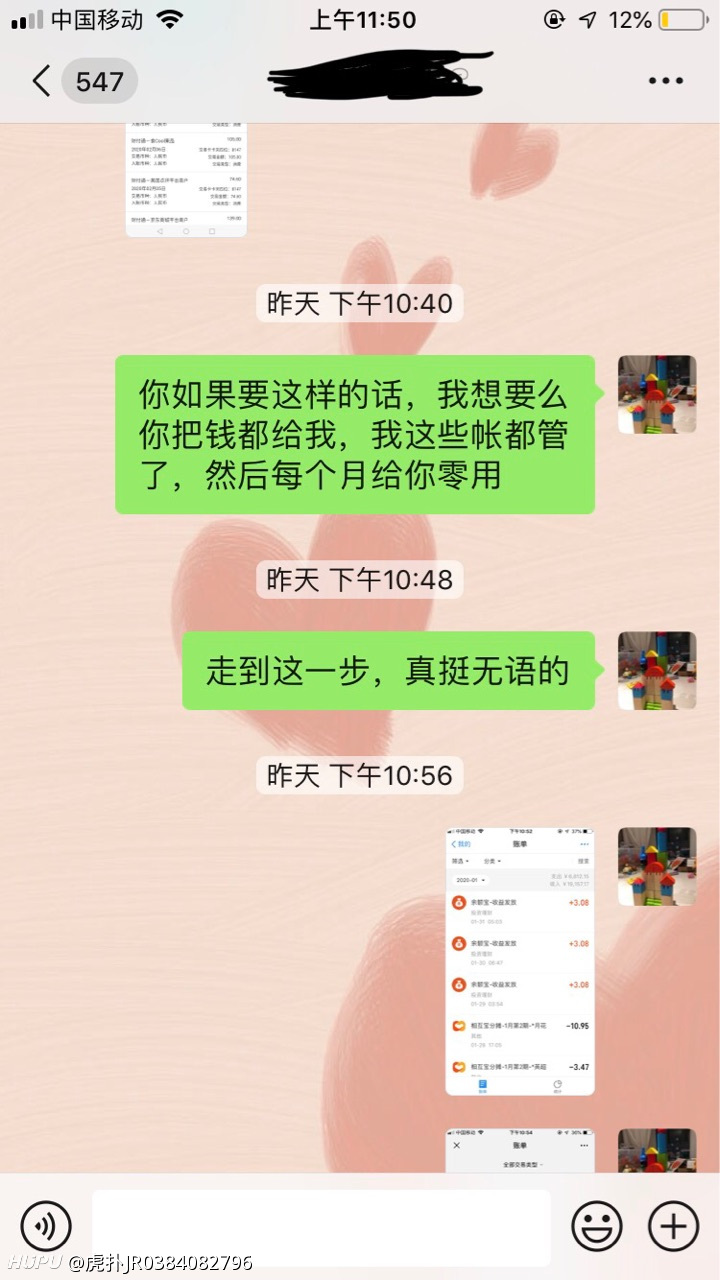
Task: Open the Alipay bill screenshot image
Action: [520, 961]
